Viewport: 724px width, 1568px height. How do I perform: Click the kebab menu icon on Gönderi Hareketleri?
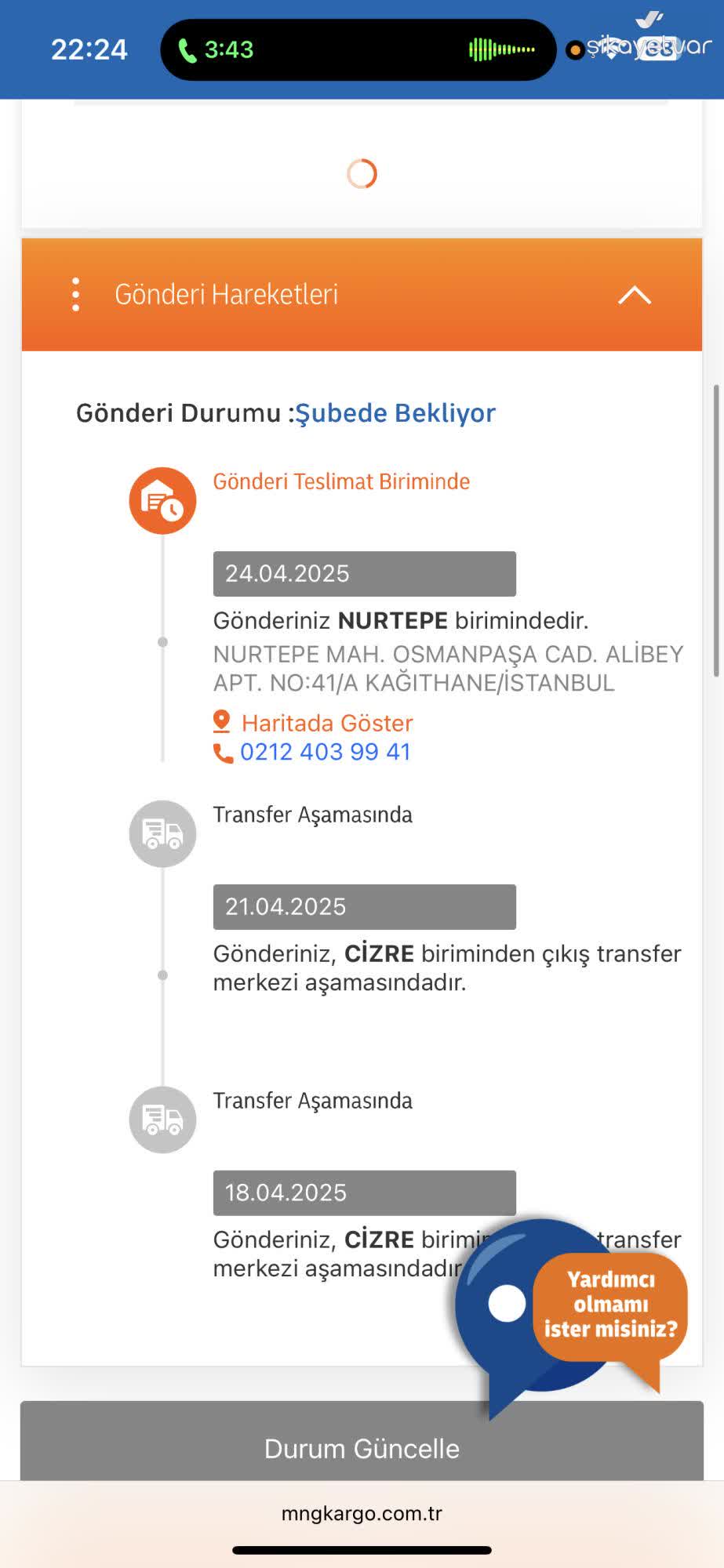[x=75, y=295]
